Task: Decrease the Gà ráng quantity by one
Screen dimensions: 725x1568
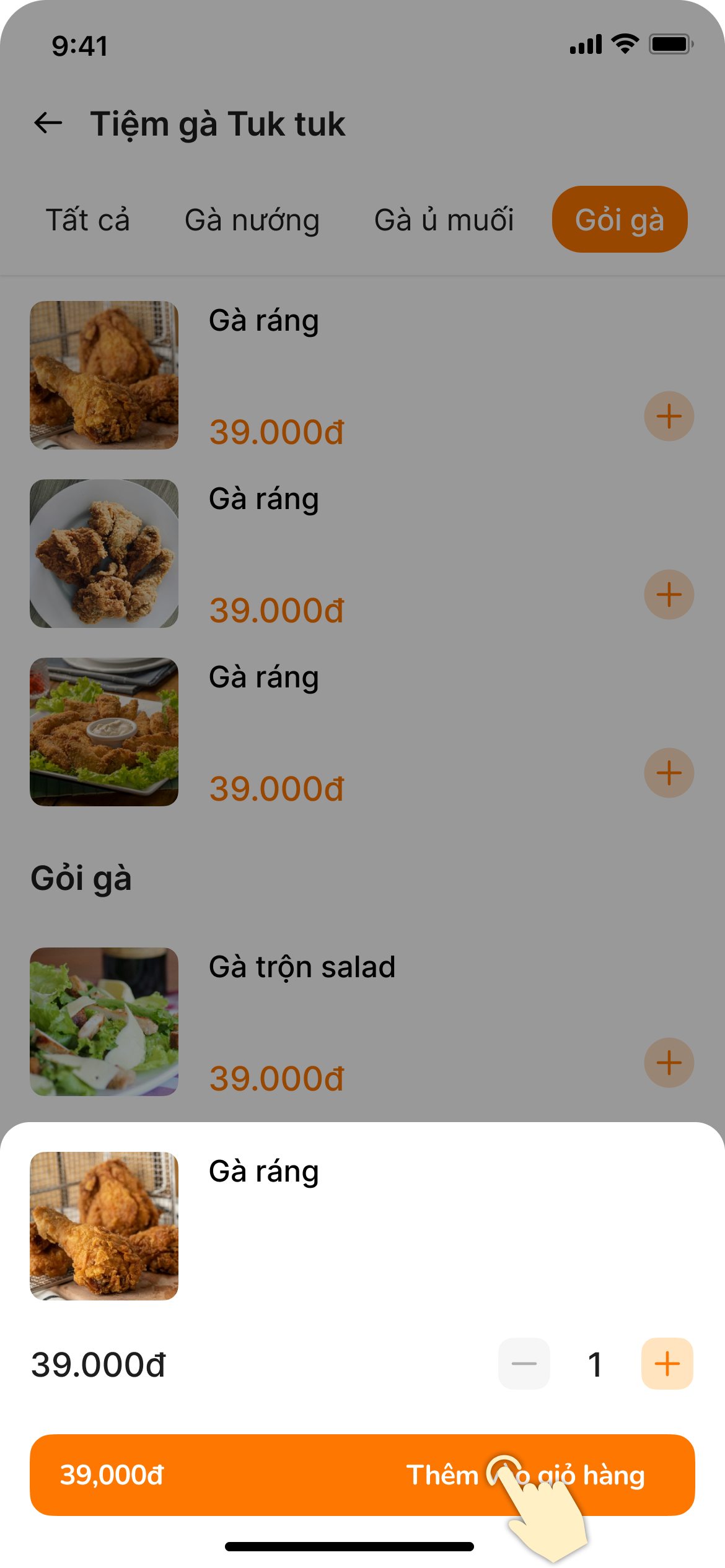Action: 524,1364
